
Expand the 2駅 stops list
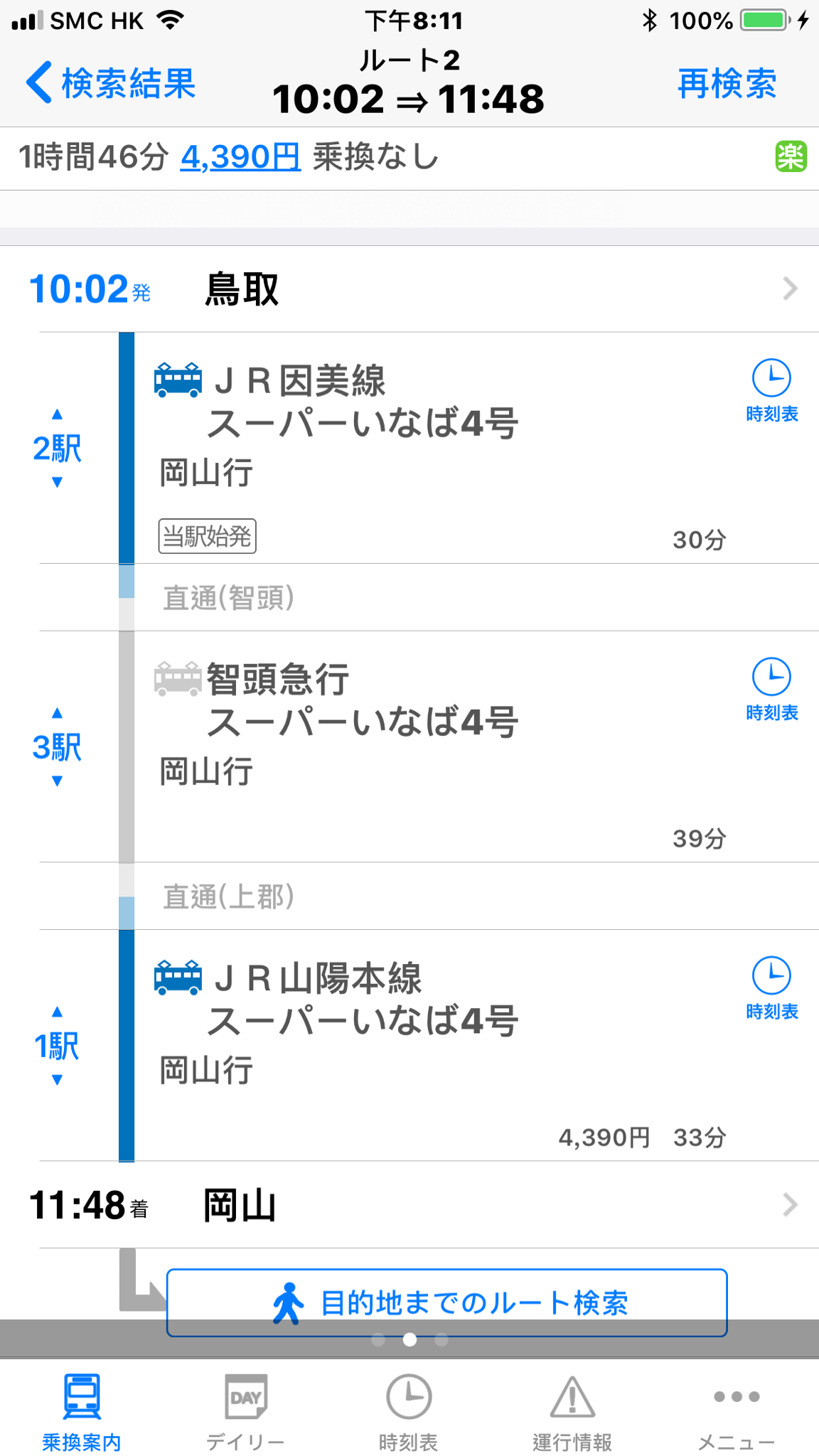point(57,449)
